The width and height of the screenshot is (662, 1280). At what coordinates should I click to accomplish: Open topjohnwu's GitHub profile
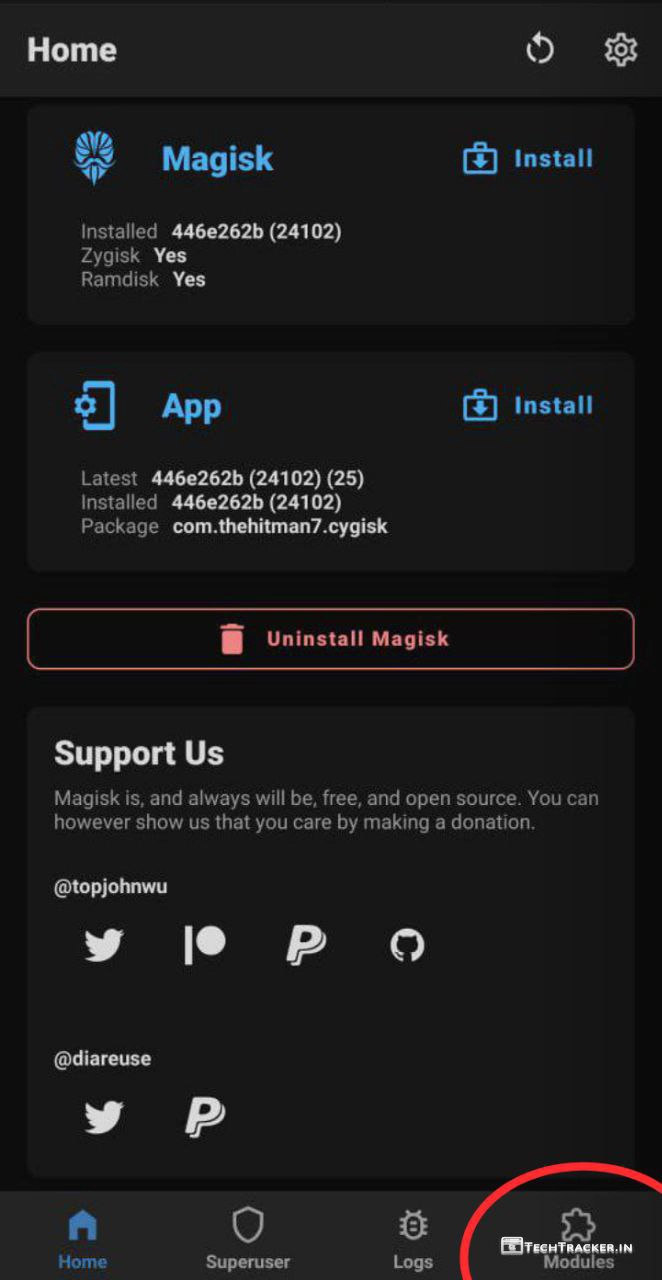point(407,944)
